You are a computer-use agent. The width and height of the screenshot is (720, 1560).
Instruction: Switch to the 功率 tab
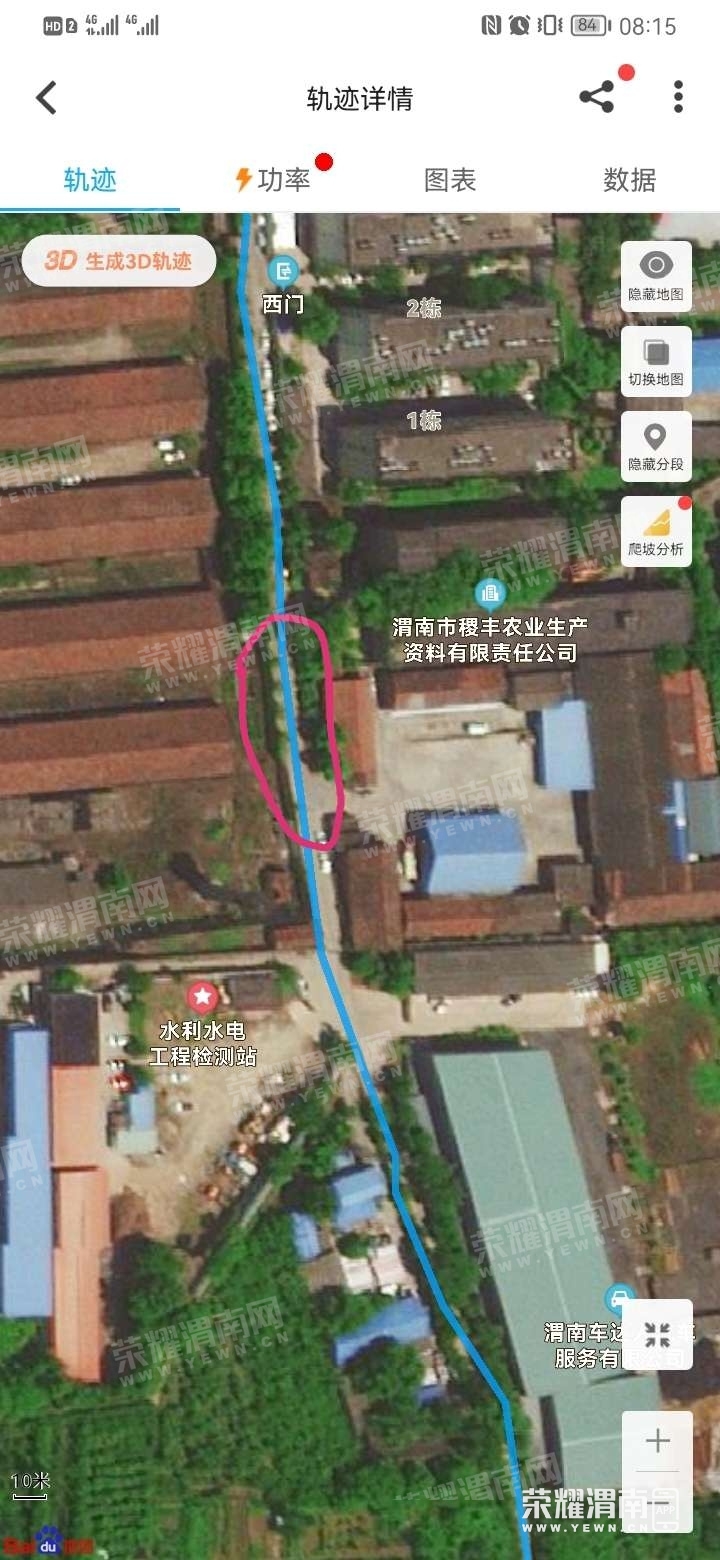point(272,180)
